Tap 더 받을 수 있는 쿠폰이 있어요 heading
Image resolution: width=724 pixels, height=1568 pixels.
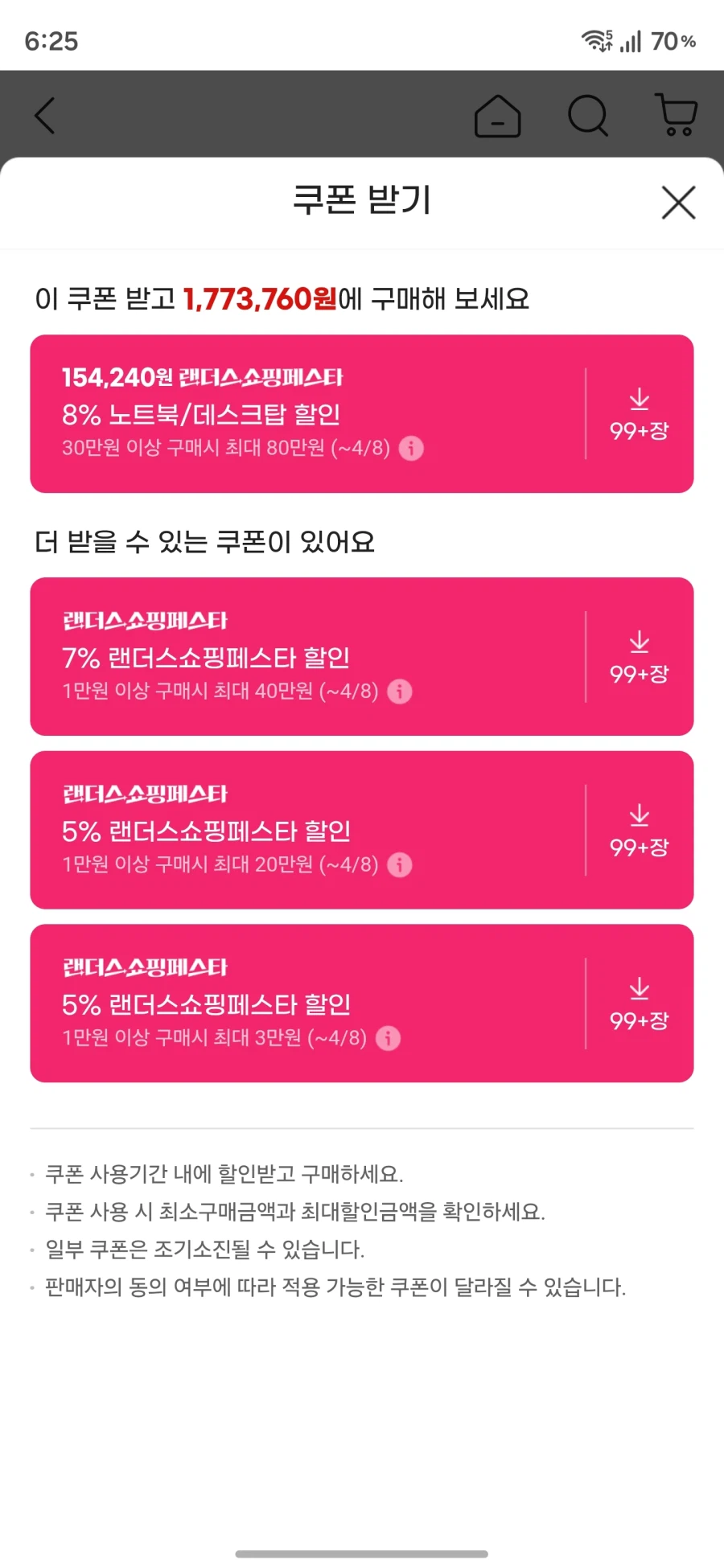[206, 542]
